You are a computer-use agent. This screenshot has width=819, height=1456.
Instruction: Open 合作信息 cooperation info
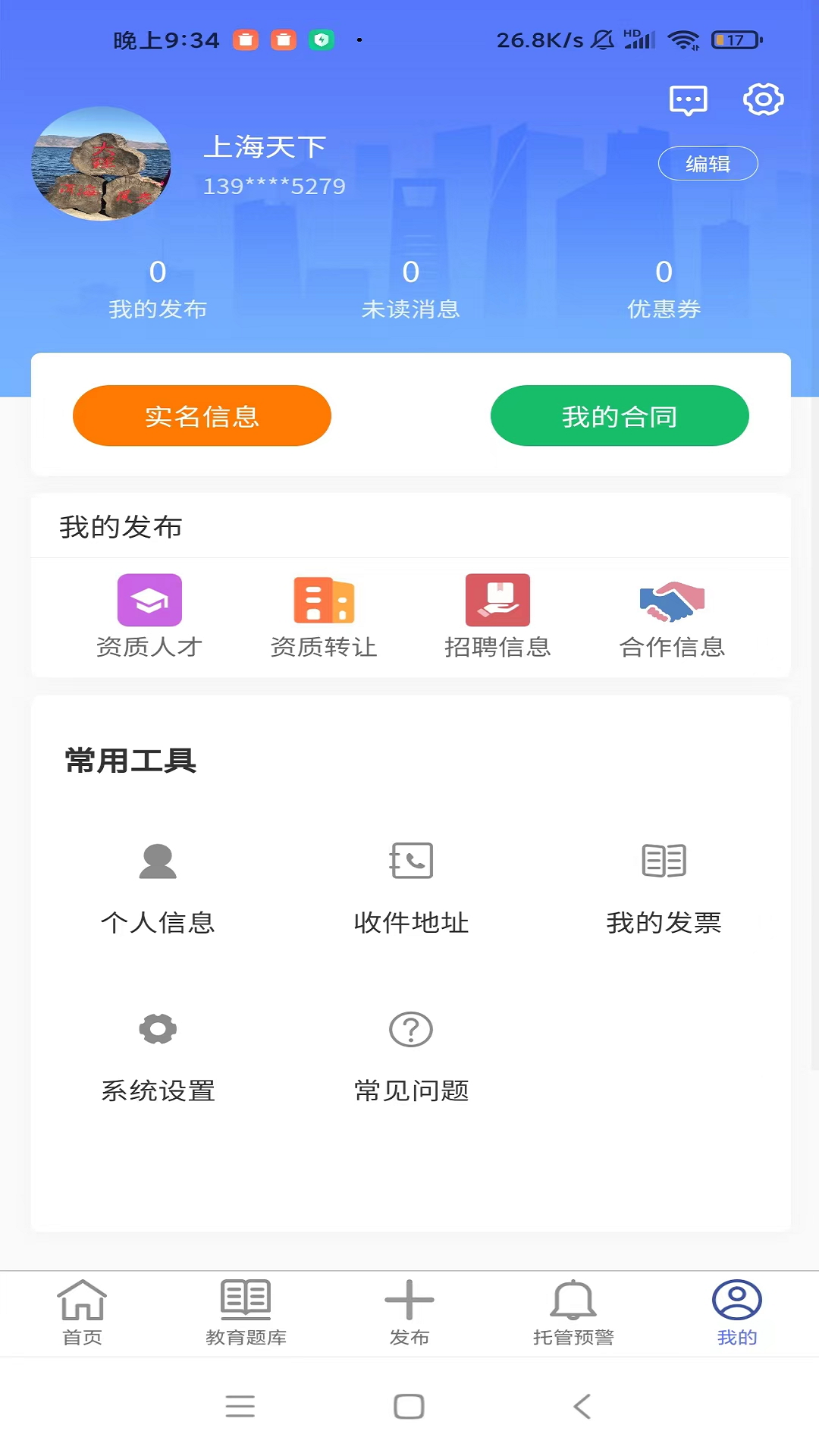coord(672,615)
